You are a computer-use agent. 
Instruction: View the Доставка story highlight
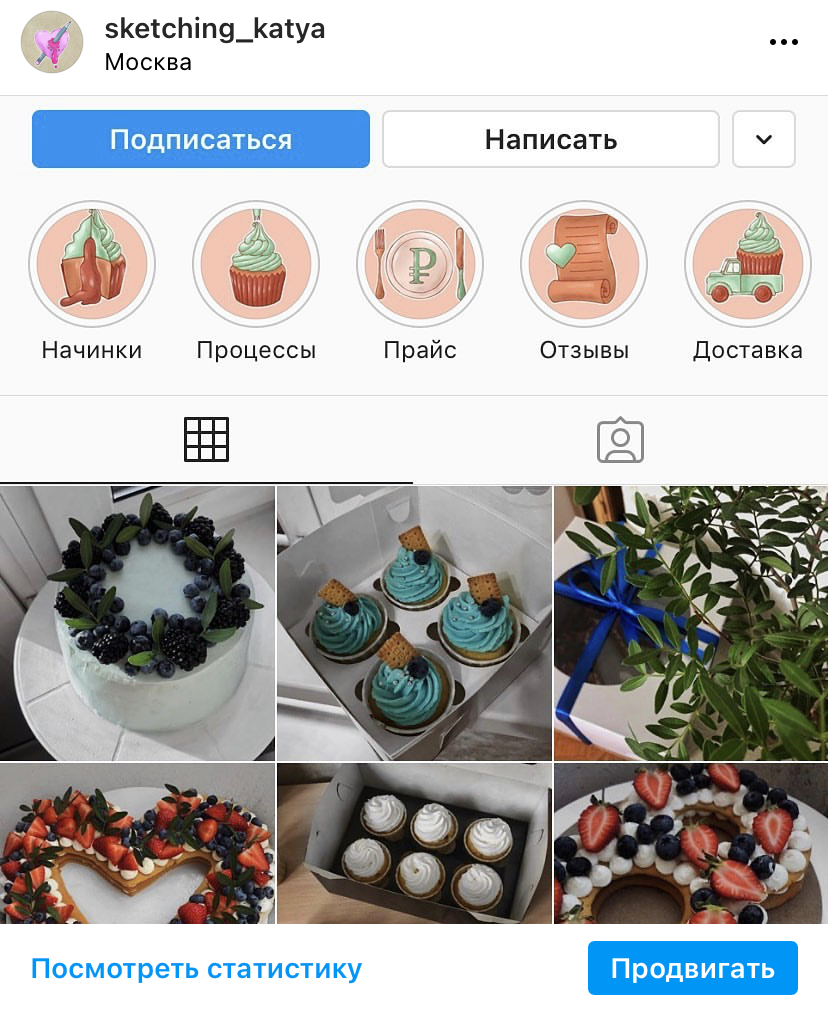tap(747, 264)
